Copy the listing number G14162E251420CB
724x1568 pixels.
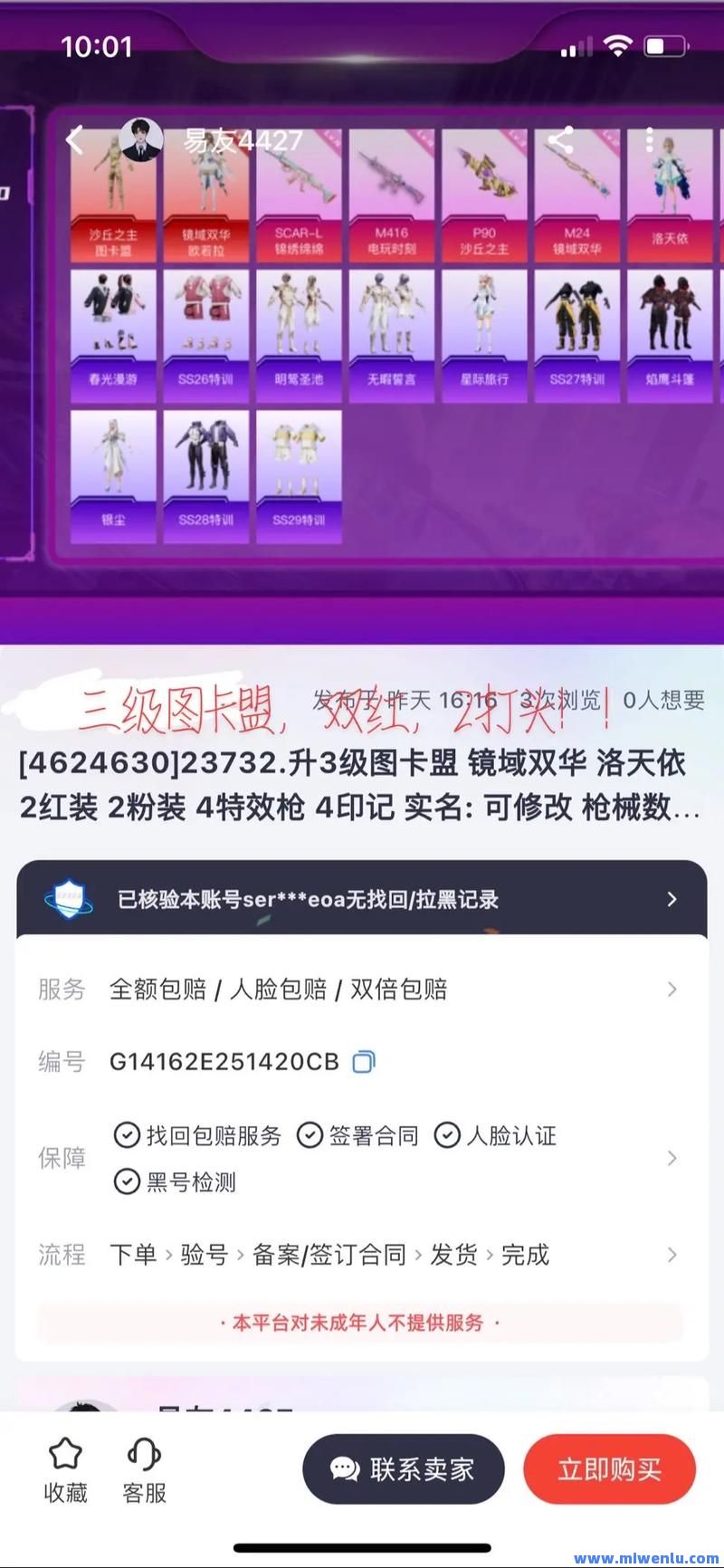click(364, 1061)
